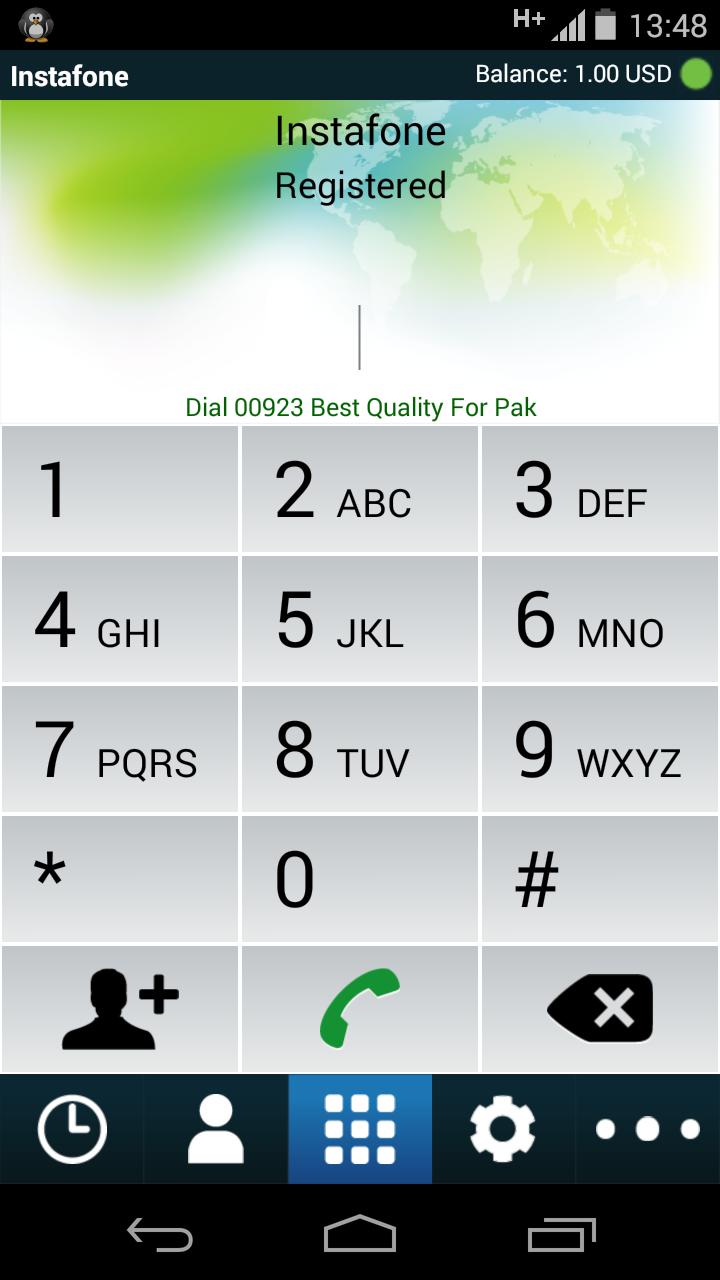Tap the 5 JKL key
Viewport: 720px width, 1280px height.
[x=360, y=619]
